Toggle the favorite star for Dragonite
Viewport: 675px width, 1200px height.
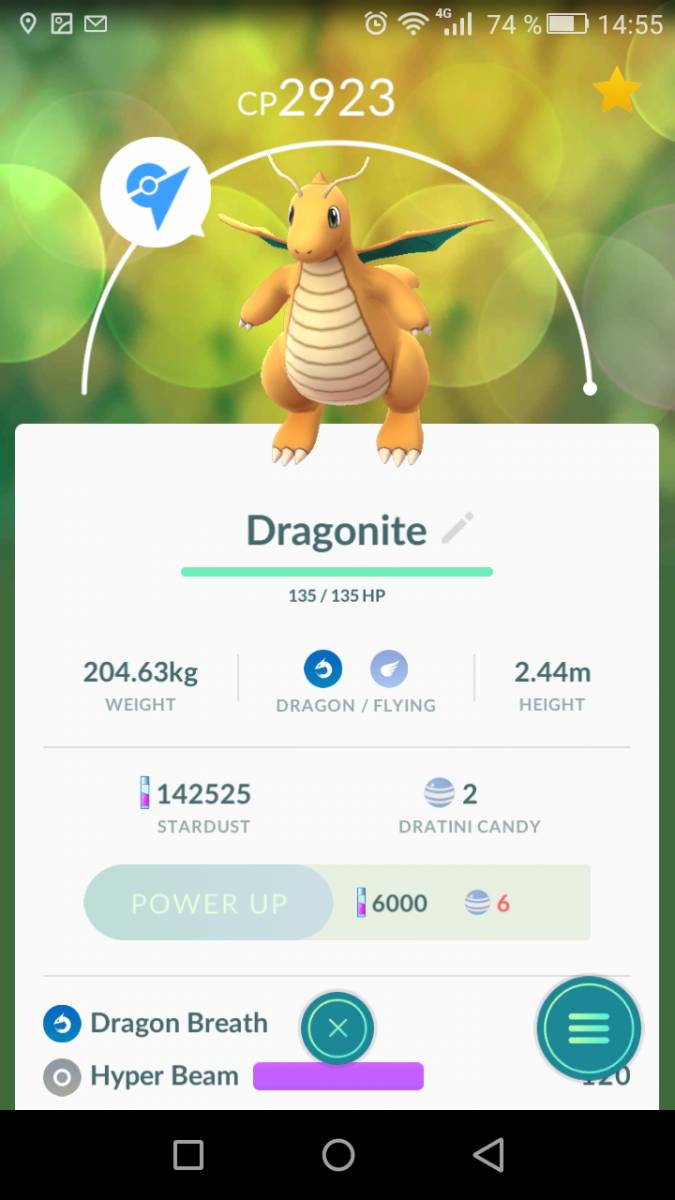pyautogui.click(x=617, y=91)
